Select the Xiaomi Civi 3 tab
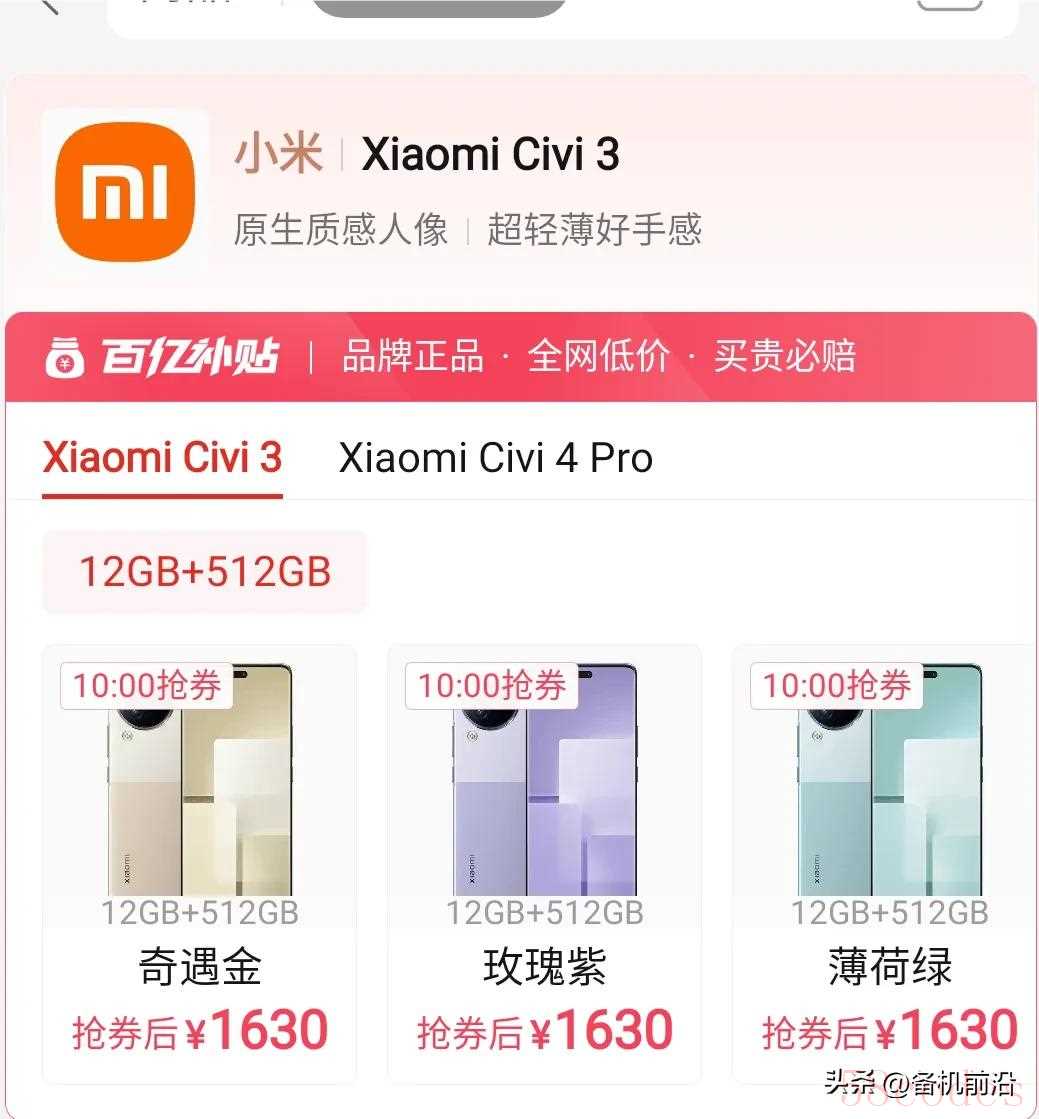The width and height of the screenshot is (1039, 1119). [162, 458]
